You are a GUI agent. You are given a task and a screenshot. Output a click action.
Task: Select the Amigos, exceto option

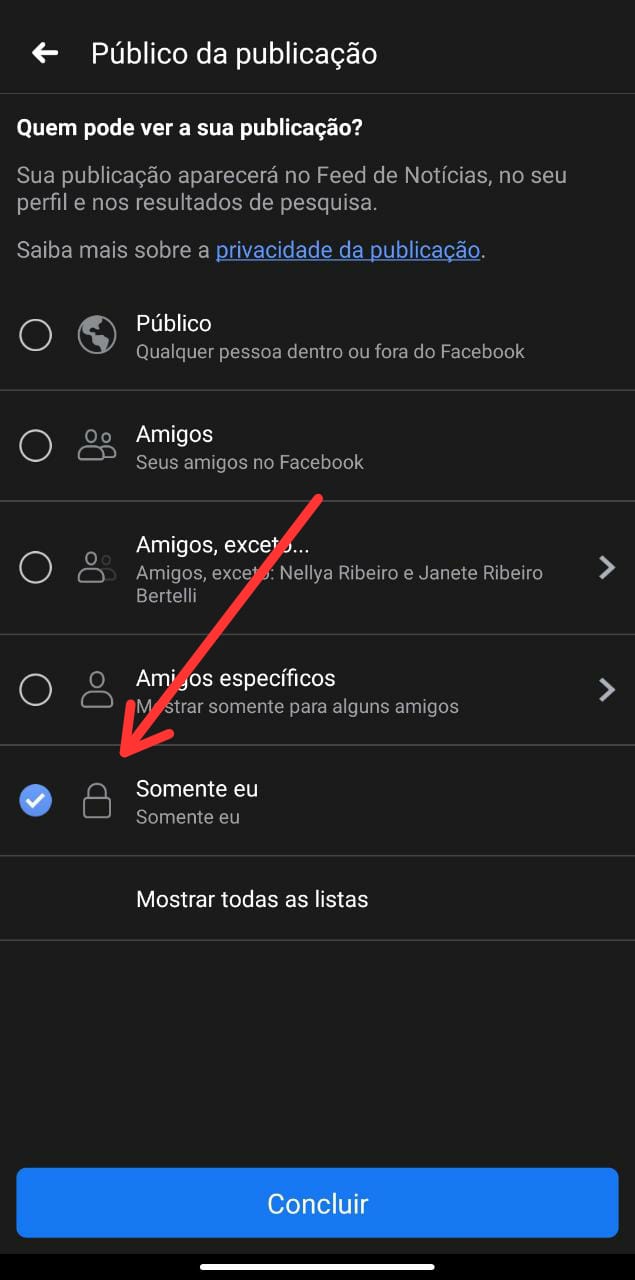tap(36, 568)
